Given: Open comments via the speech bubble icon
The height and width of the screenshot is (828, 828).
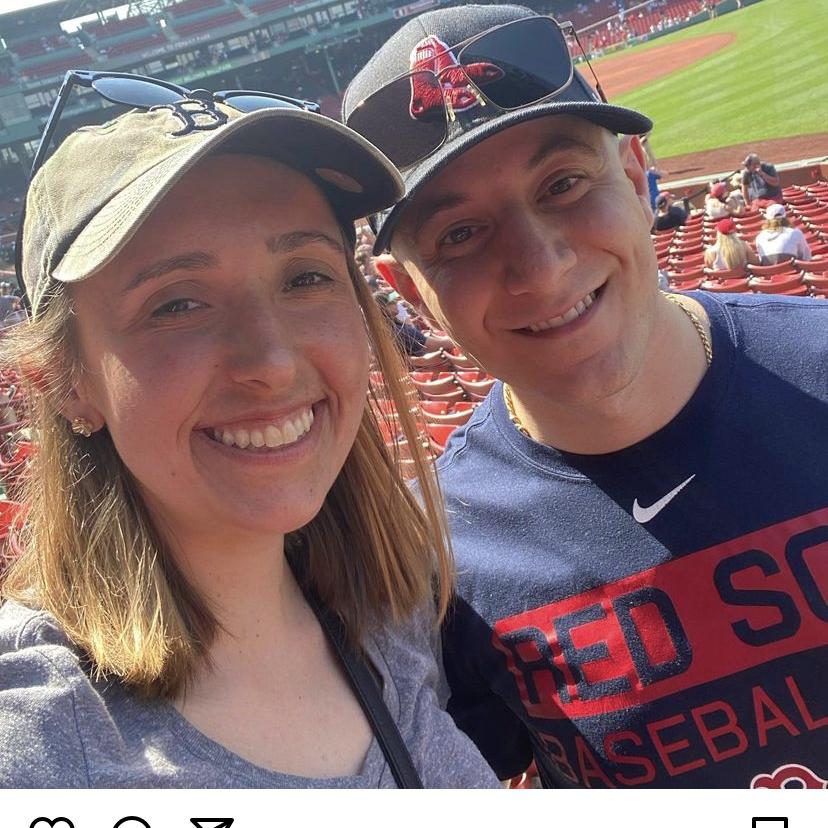Looking at the screenshot, I should (x=131, y=822).
